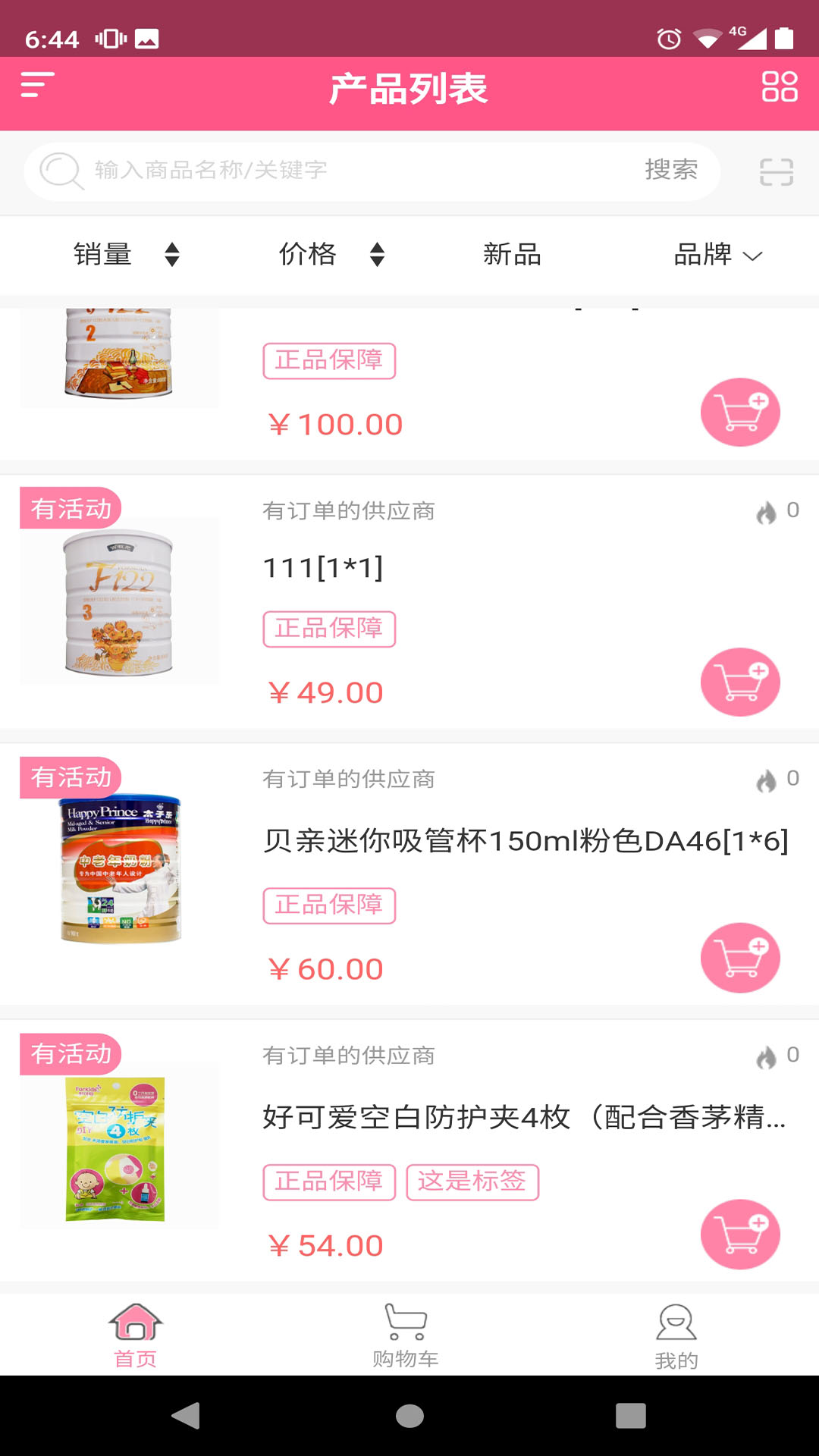Sort products by 价格
819x1456 pixels.
tap(331, 255)
